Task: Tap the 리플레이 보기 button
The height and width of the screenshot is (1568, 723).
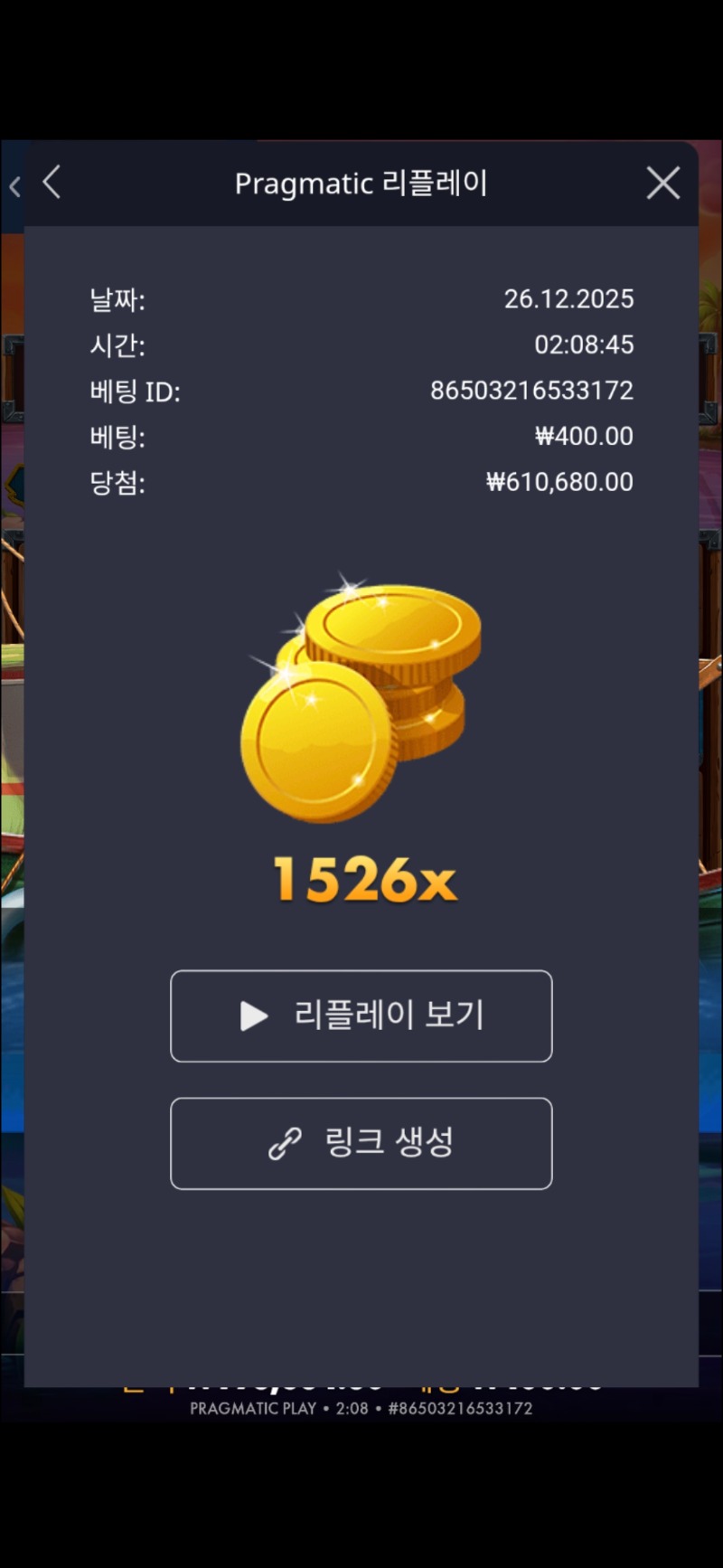Action: [x=361, y=1015]
